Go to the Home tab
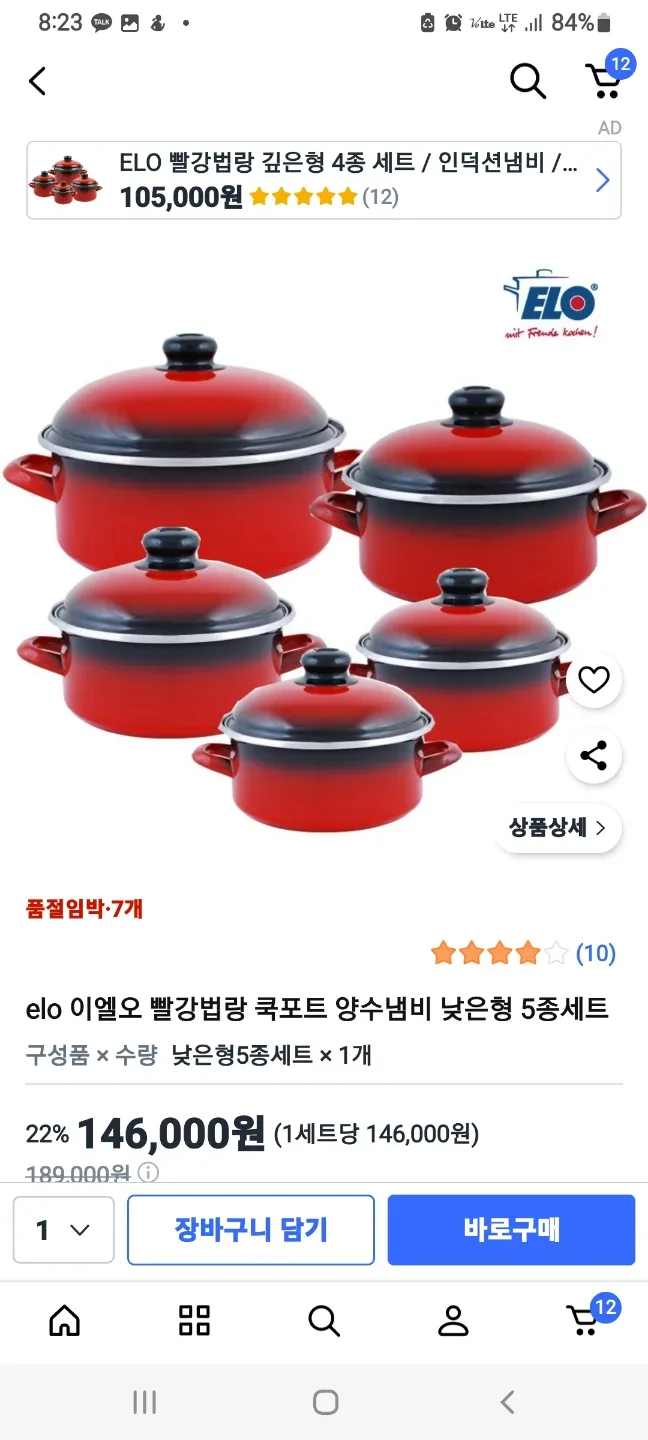This screenshot has height=1440, width=648. 65,1321
